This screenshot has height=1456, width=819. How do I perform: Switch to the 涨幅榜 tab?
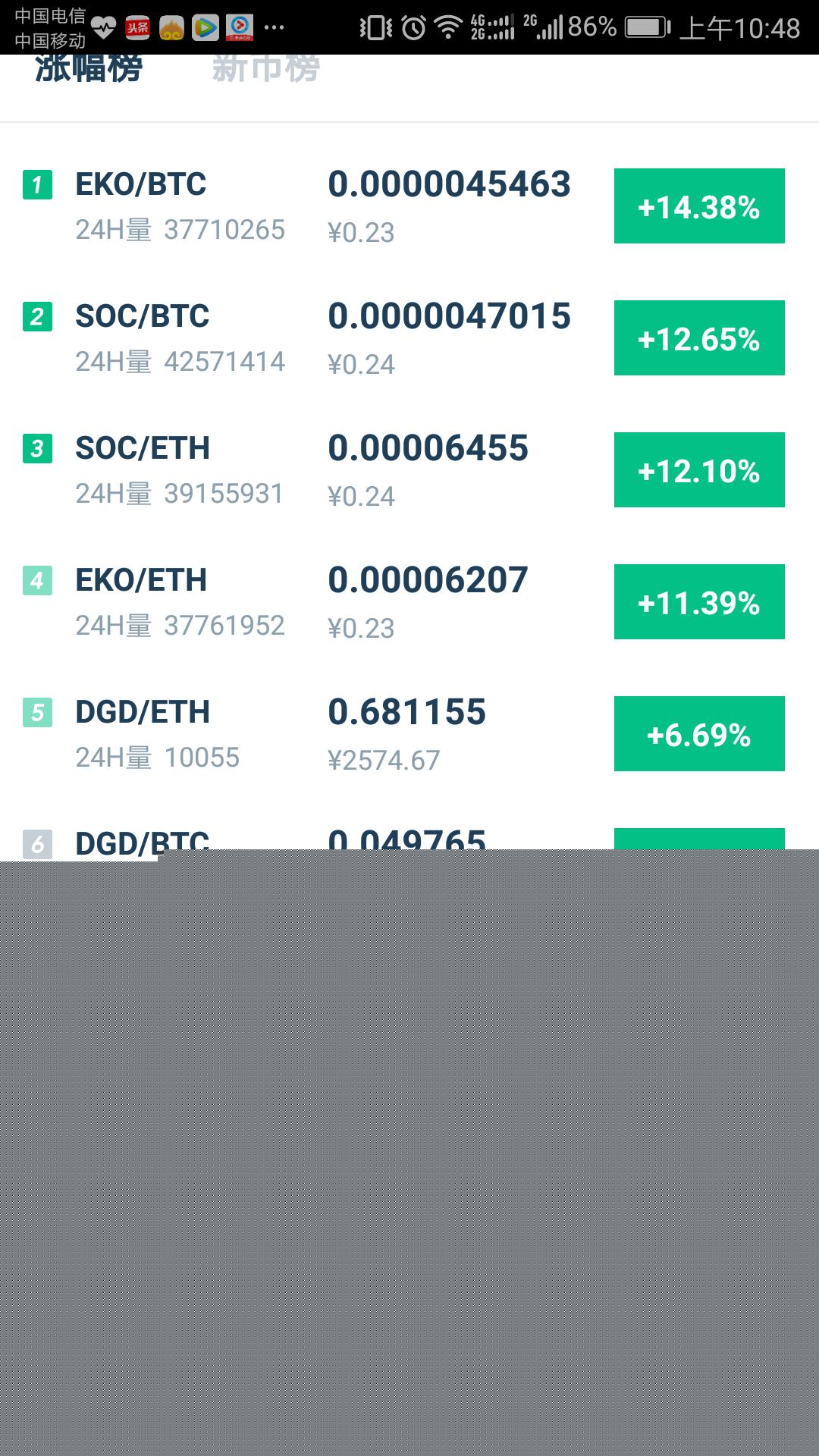coord(89,70)
